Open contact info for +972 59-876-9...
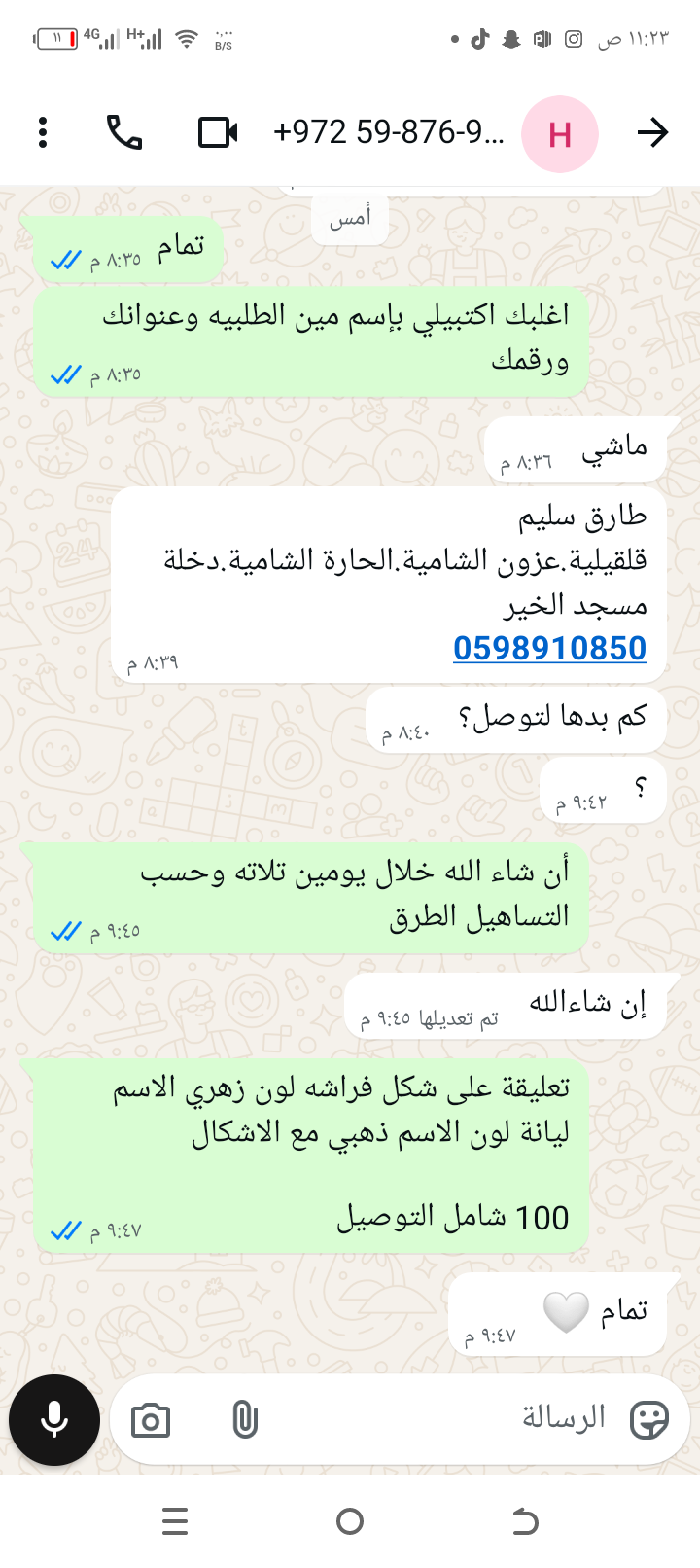 point(389,132)
